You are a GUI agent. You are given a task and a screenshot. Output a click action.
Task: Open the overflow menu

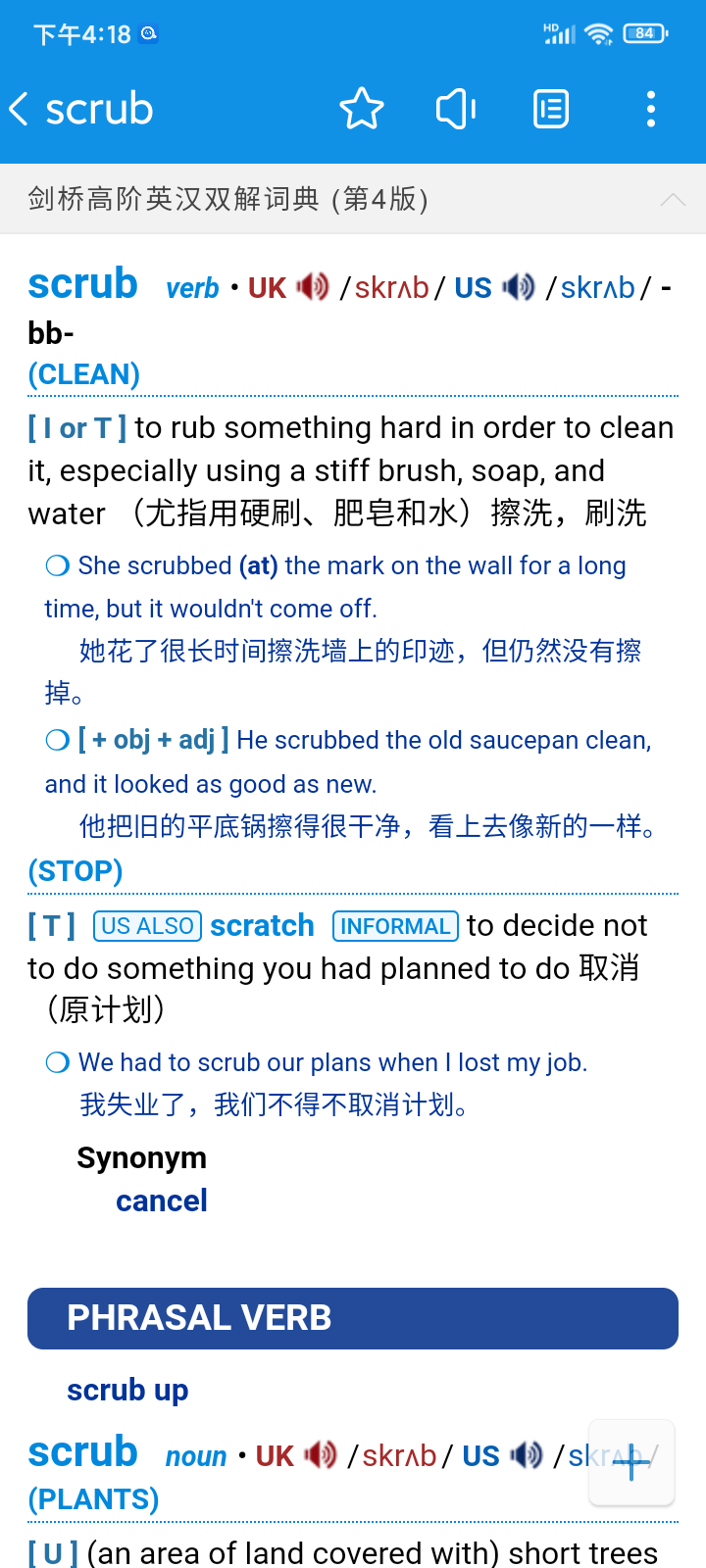coord(651,109)
